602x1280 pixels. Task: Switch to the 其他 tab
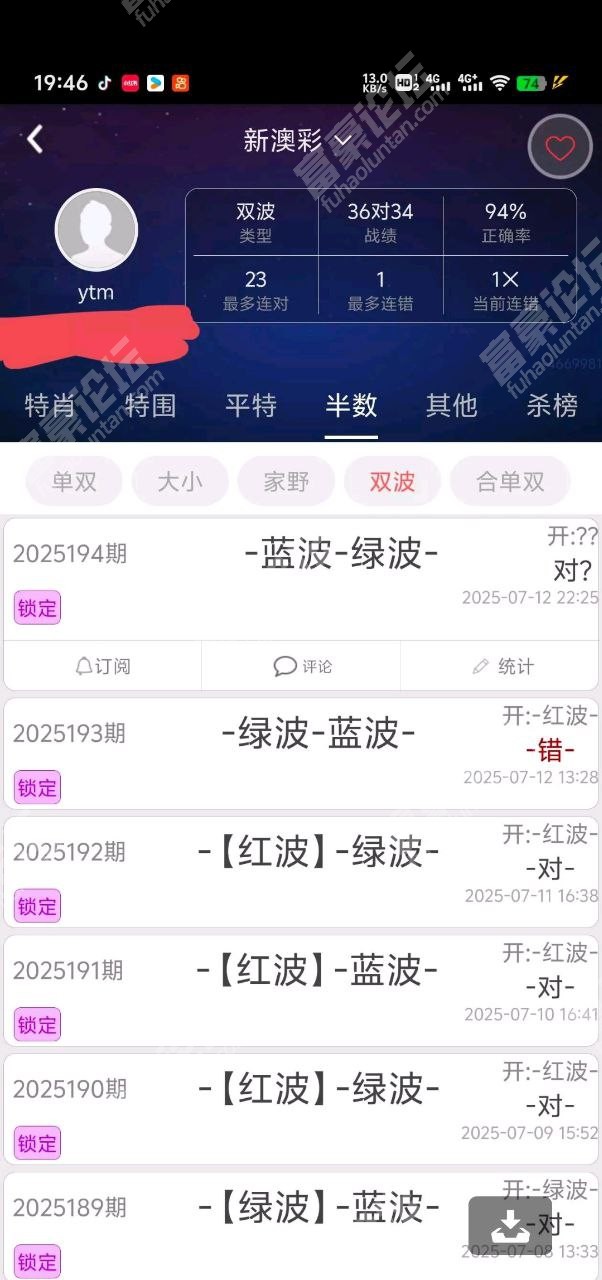[451, 405]
